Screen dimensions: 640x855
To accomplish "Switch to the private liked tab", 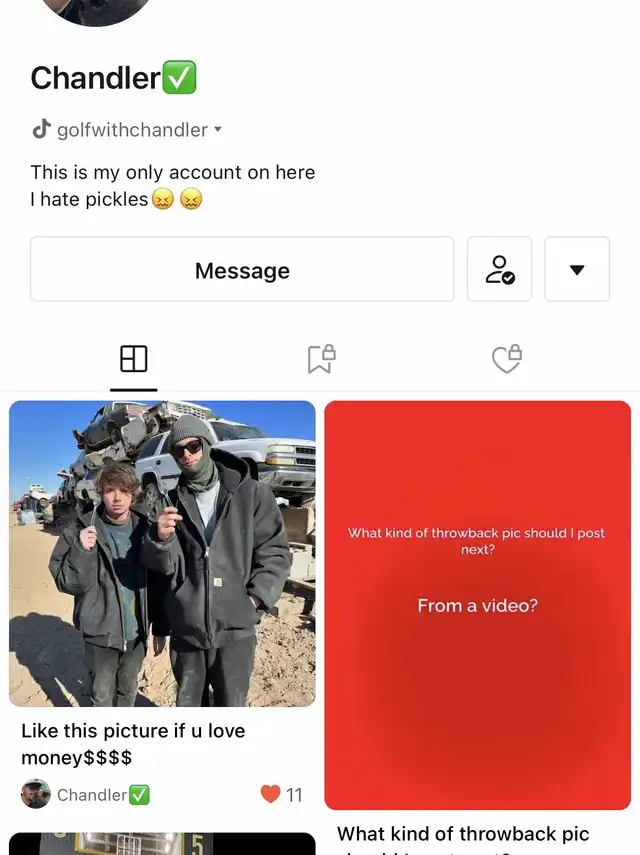I will click(507, 359).
